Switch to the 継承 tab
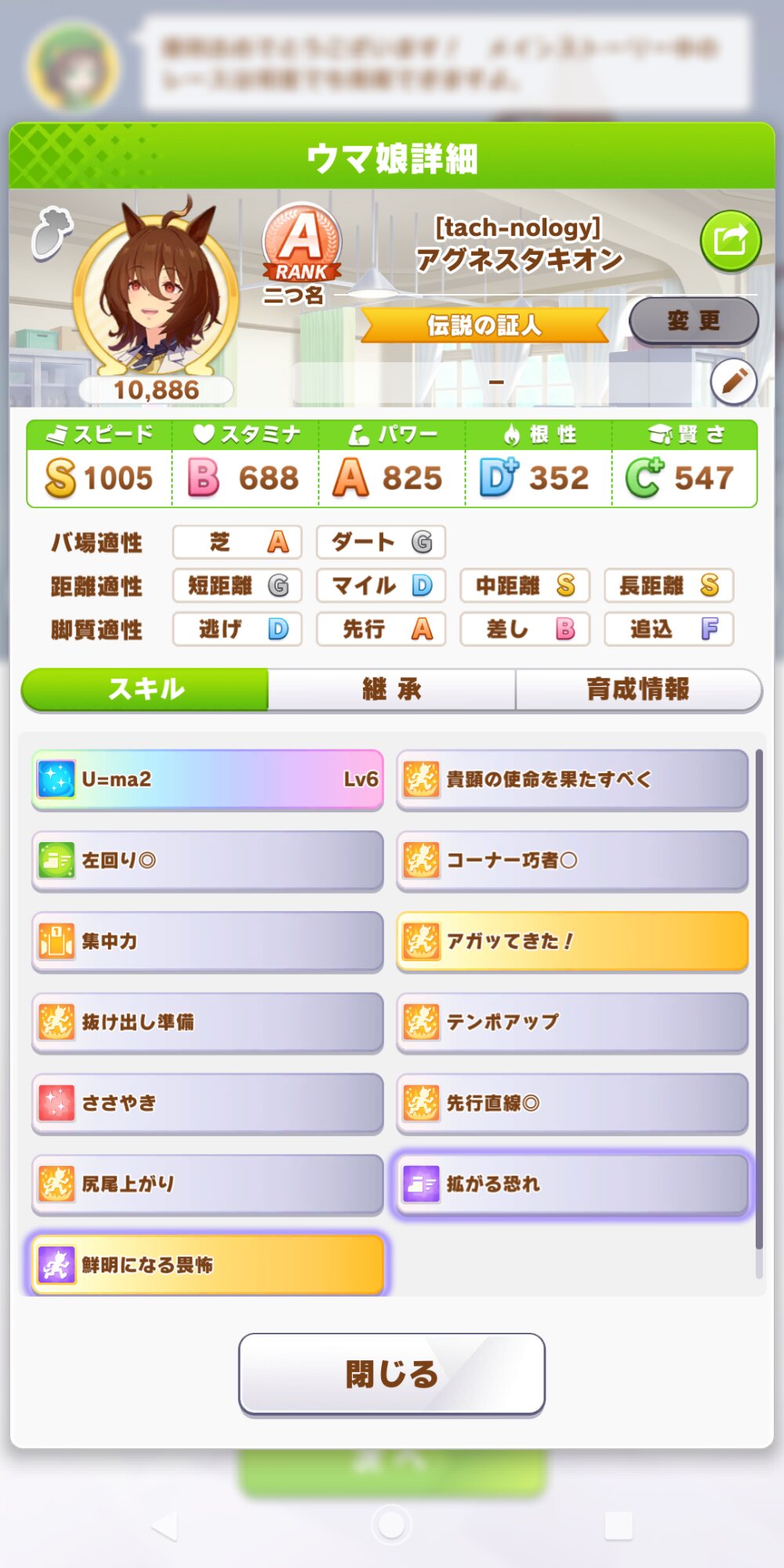Viewport: 784px width, 1568px height. (391, 689)
